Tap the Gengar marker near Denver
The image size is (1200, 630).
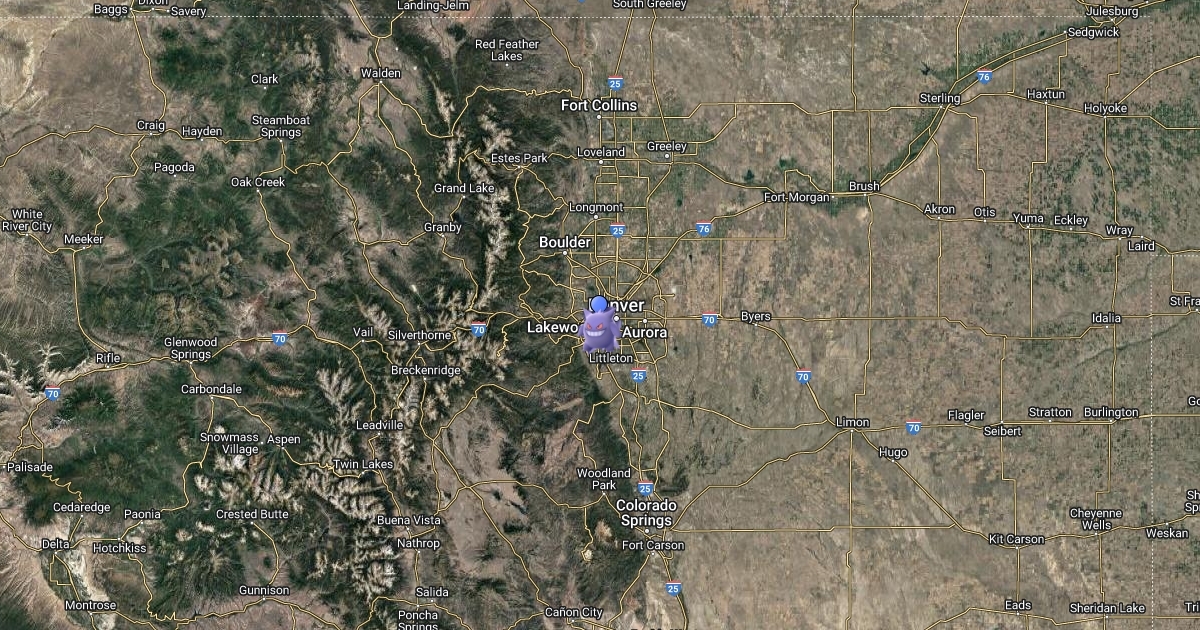[x=598, y=331]
